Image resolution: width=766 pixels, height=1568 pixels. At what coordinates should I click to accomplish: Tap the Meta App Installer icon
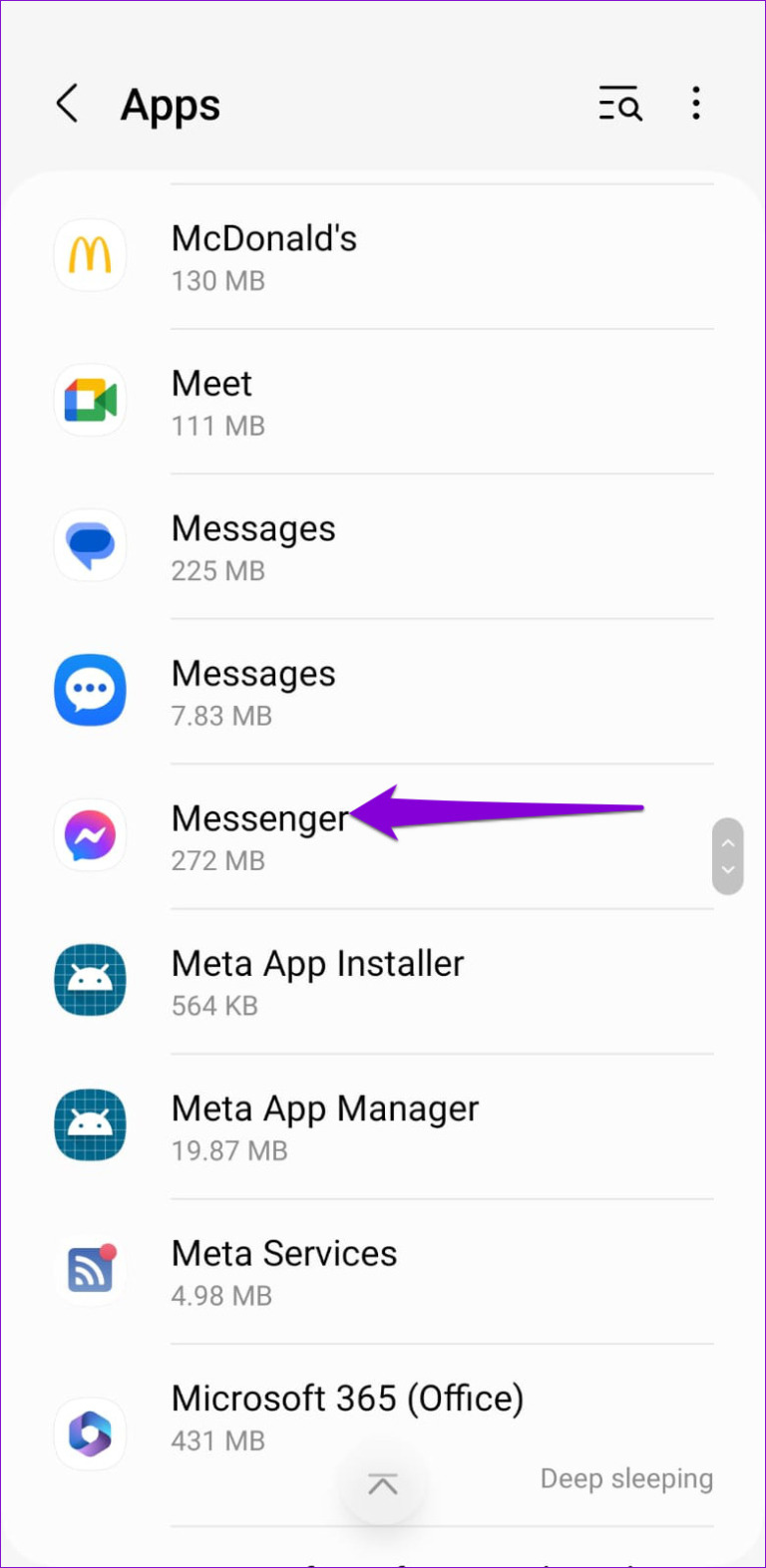(x=90, y=980)
